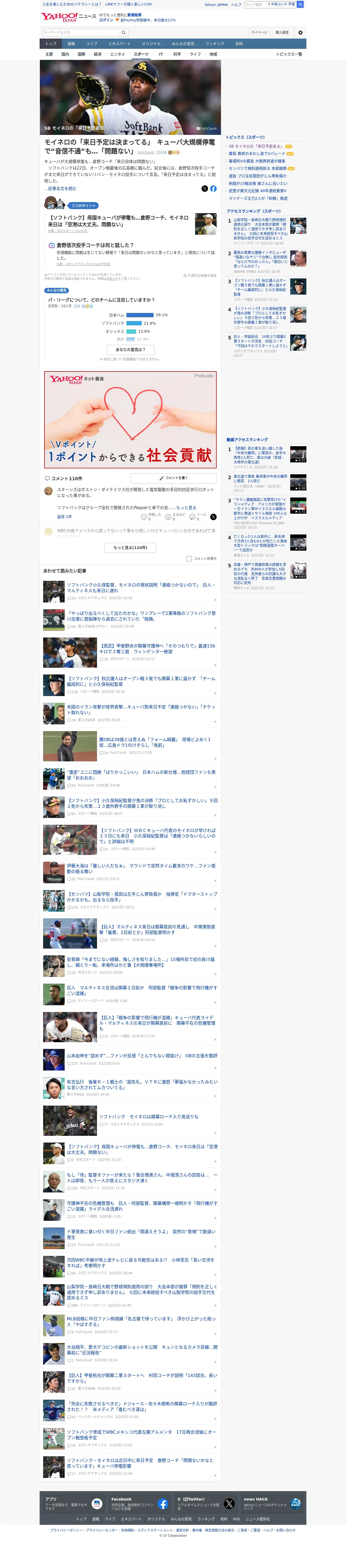This screenshot has width=346, height=1568.
Task: Report via 不適切な結果を報告
Action: point(200,276)
